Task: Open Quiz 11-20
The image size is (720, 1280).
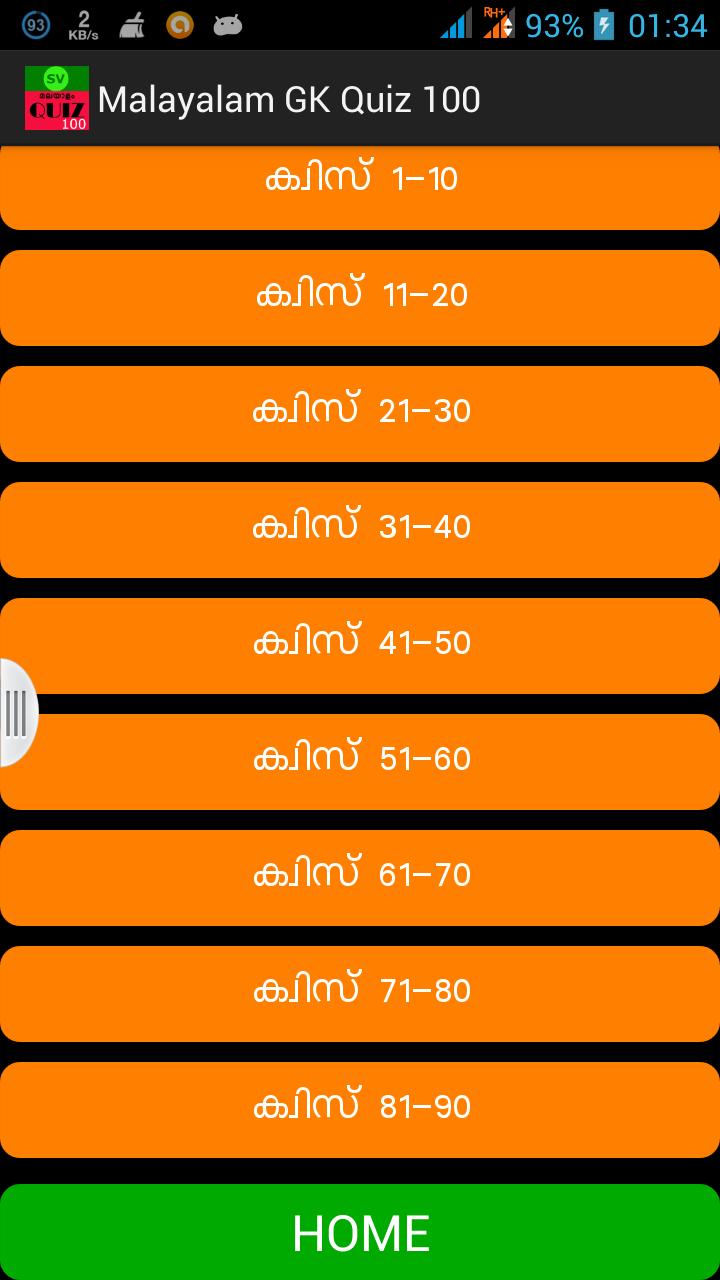Action: click(360, 295)
